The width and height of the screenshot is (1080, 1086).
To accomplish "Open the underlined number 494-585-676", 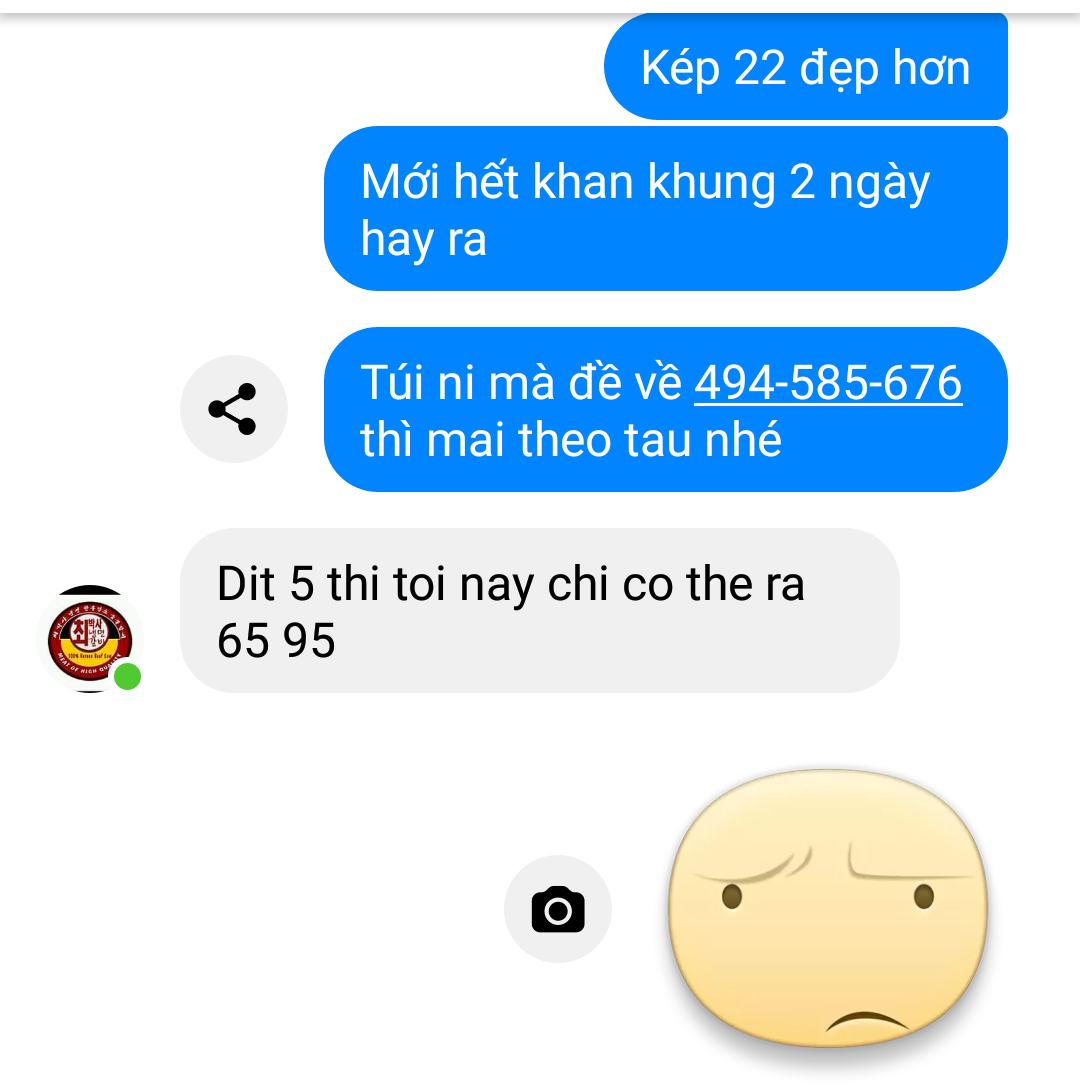I will [x=828, y=383].
